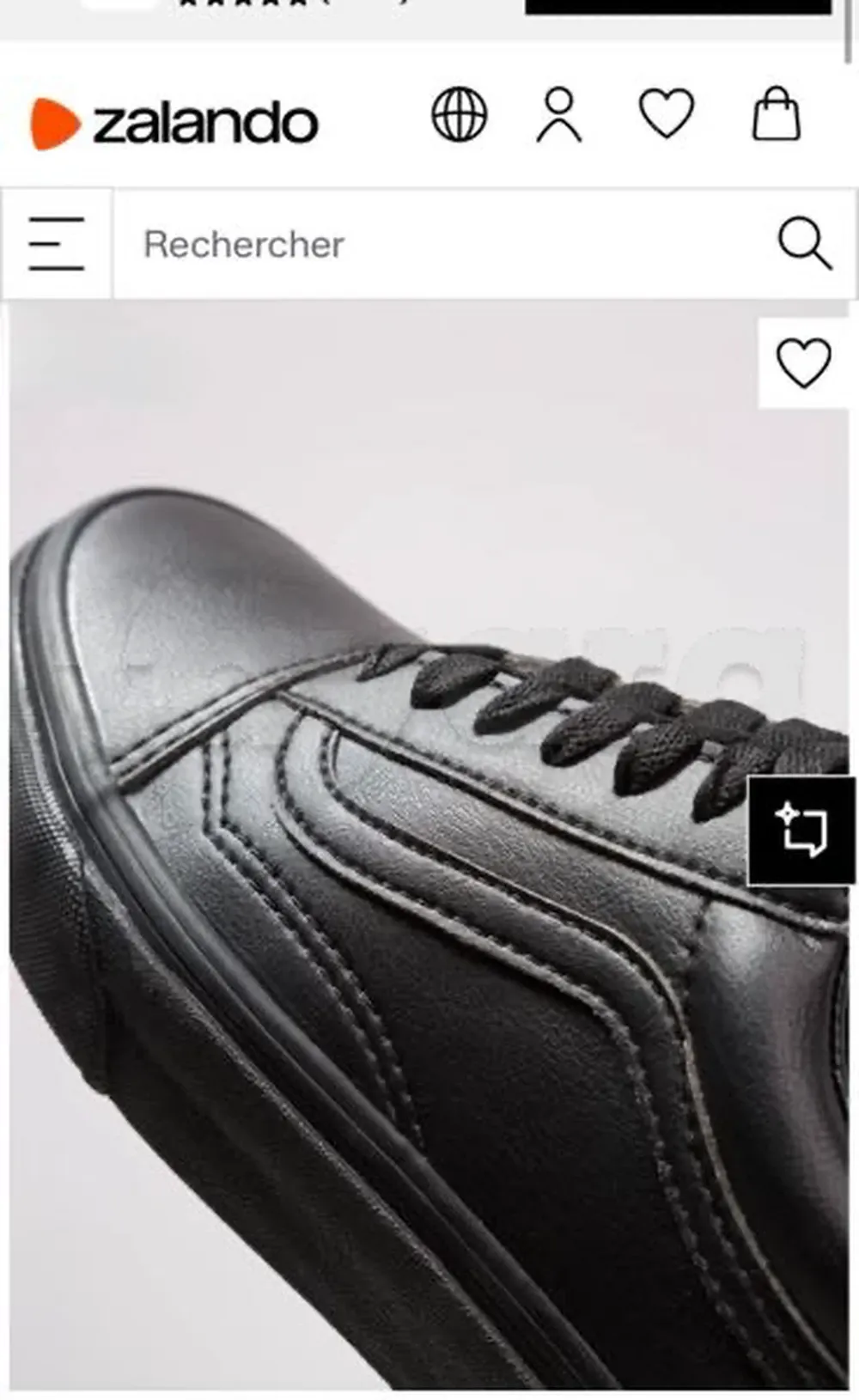The image size is (859, 1400).
Task: Open the account profile icon
Action: 559,114
